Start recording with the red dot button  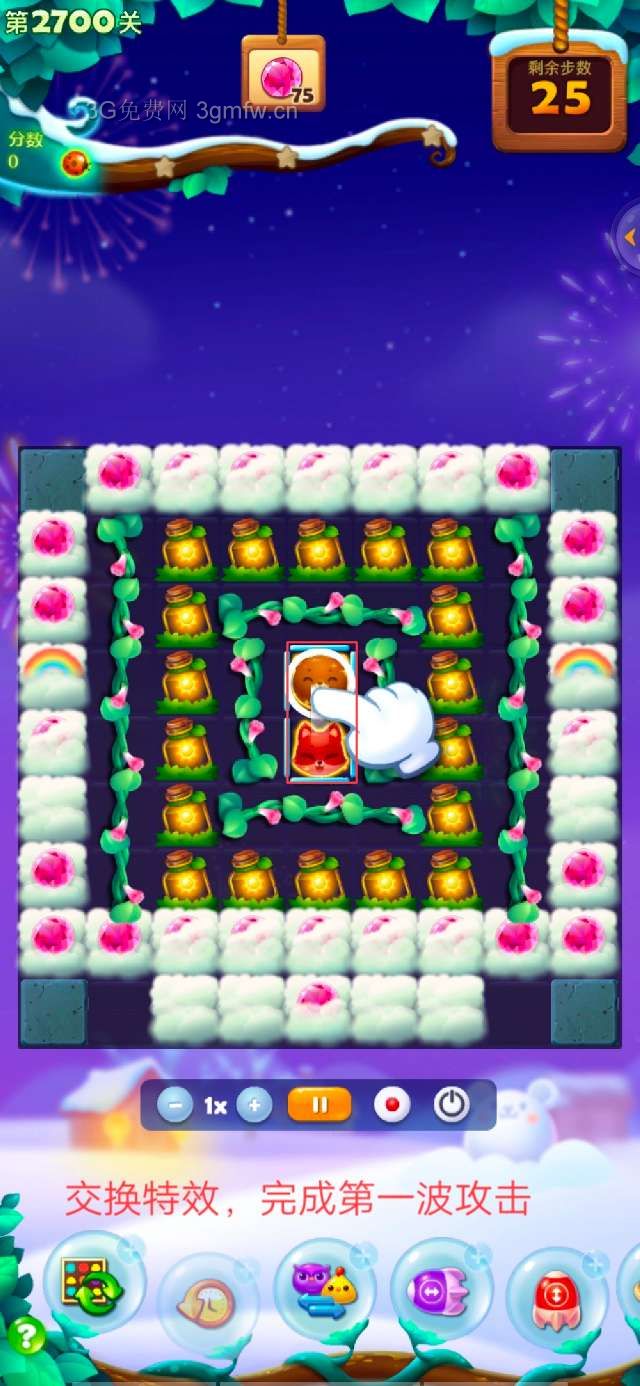392,1105
